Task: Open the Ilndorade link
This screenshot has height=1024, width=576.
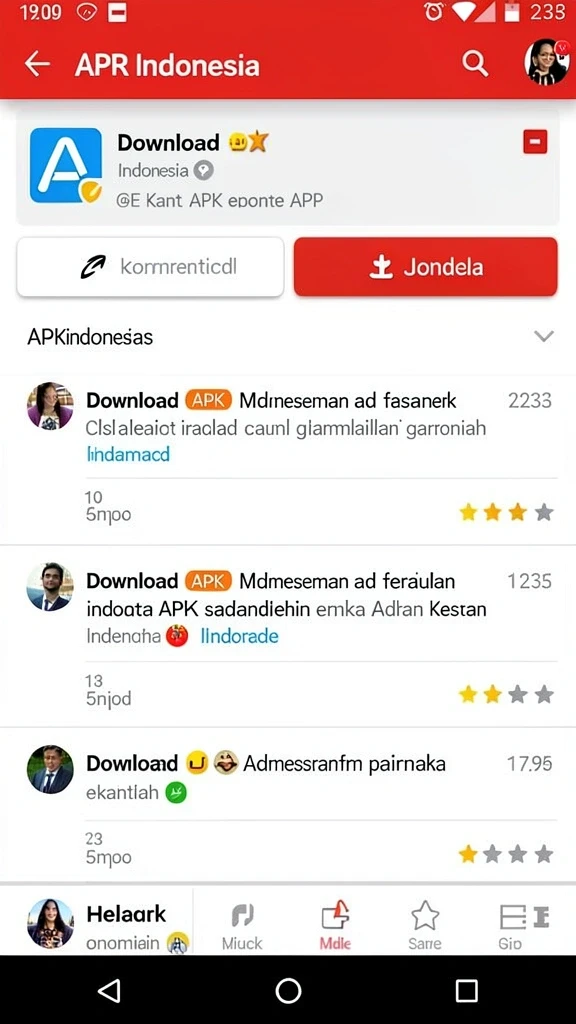Action: 239,636
